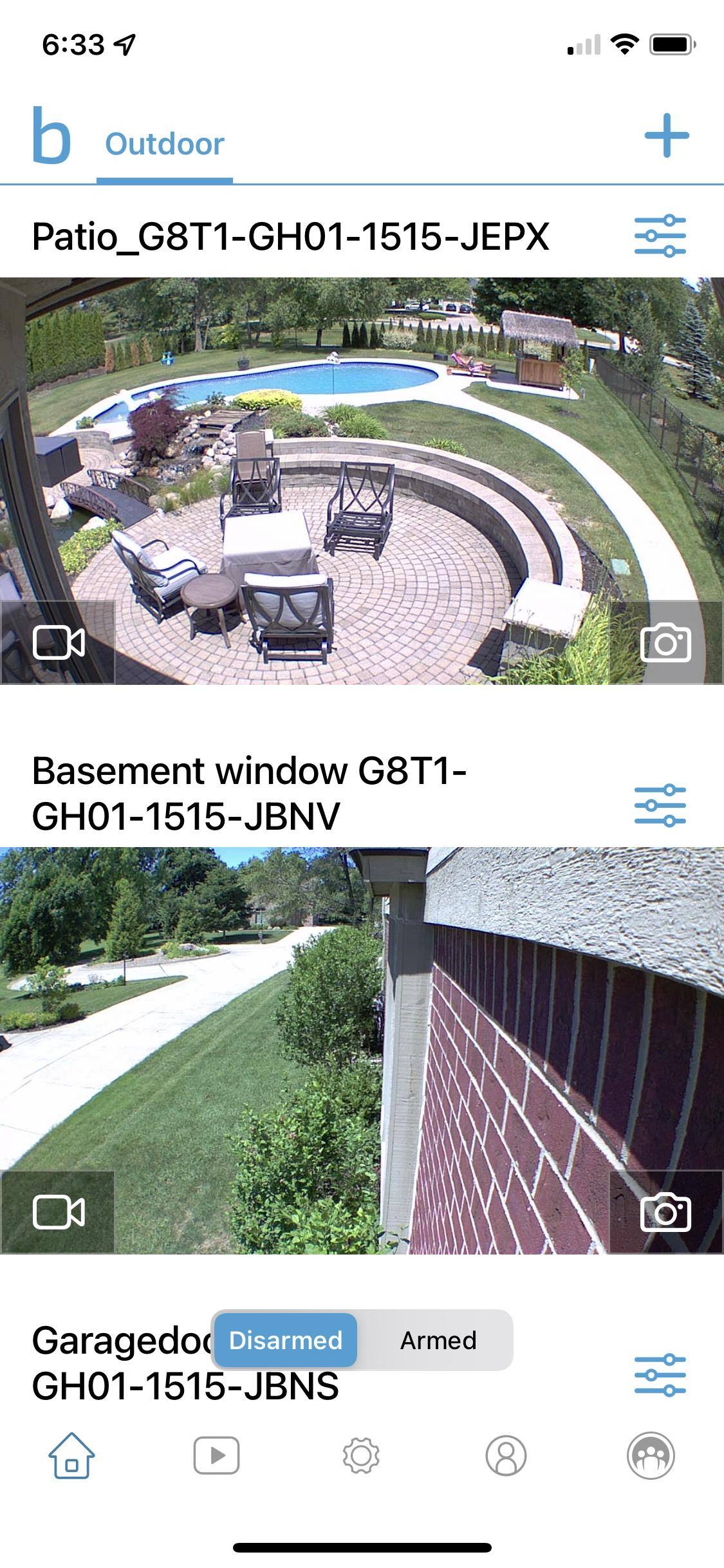
Task: Open the recorded clips tab
Action: [216, 1455]
